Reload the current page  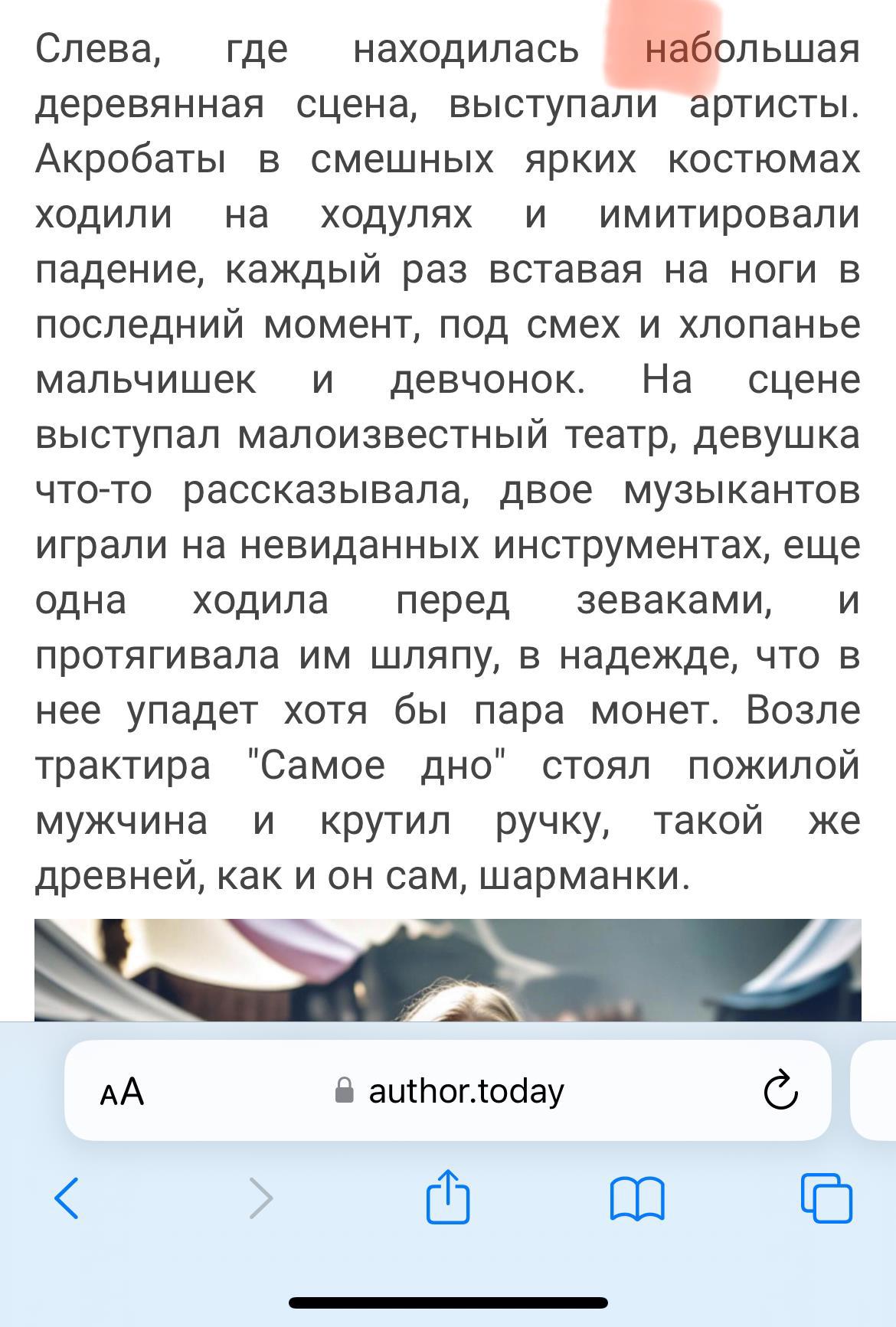(x=780, y=1092)
